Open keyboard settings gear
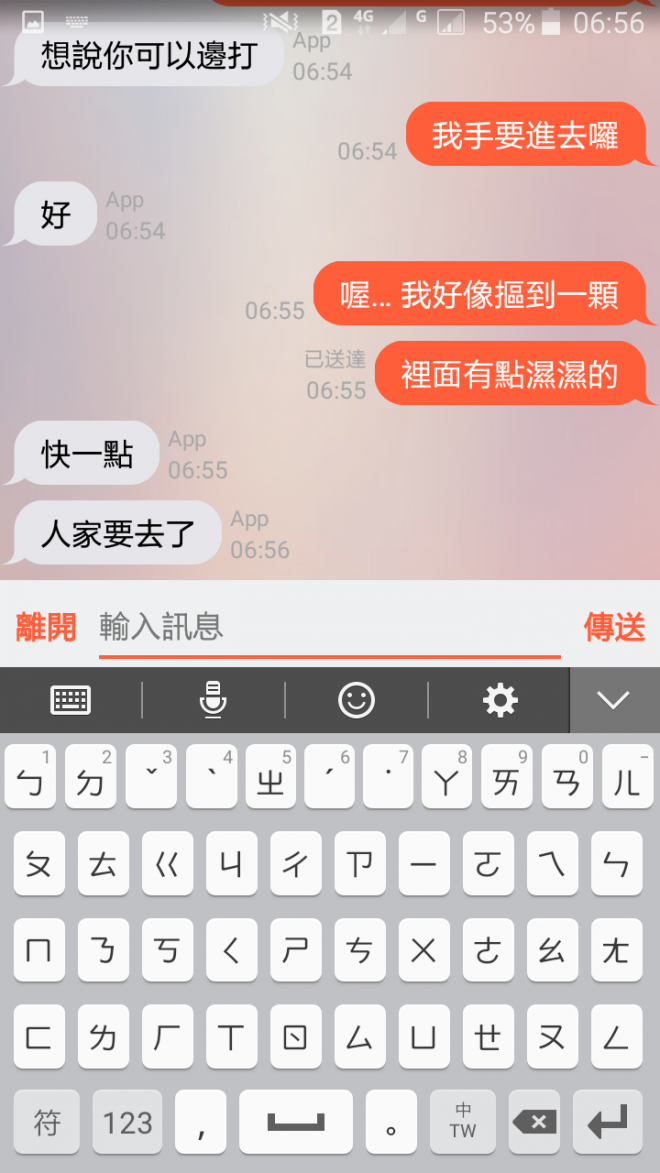The height and width of the screenshot is (1173, 660). [499, 700]
